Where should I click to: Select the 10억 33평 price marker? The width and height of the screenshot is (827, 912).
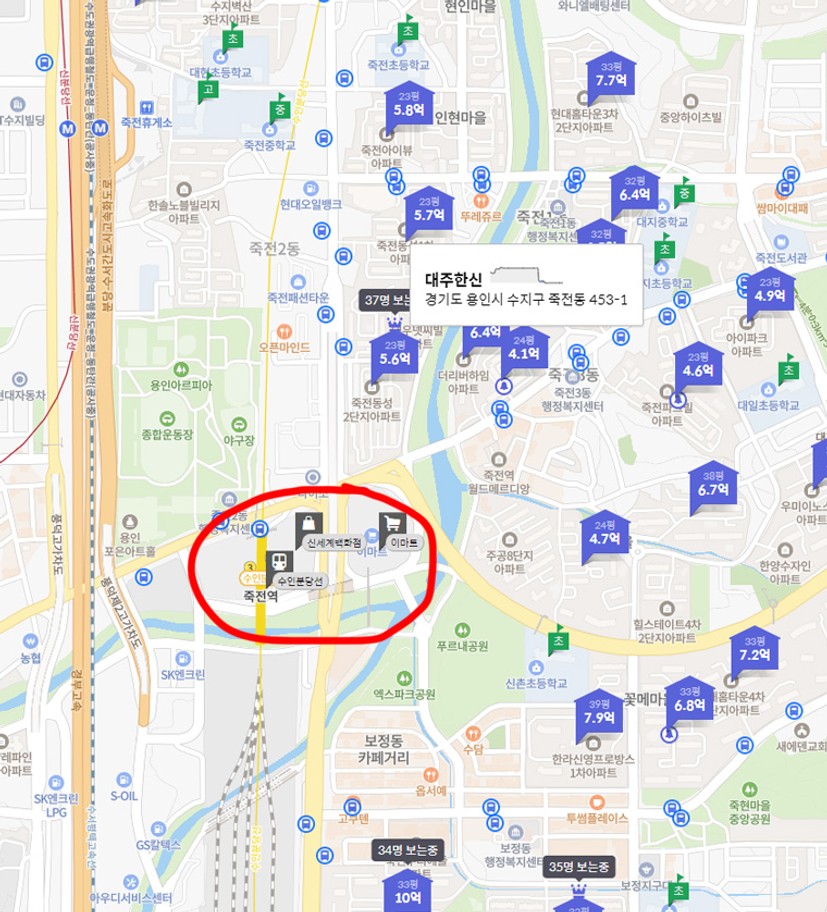(x=407, y=893)
